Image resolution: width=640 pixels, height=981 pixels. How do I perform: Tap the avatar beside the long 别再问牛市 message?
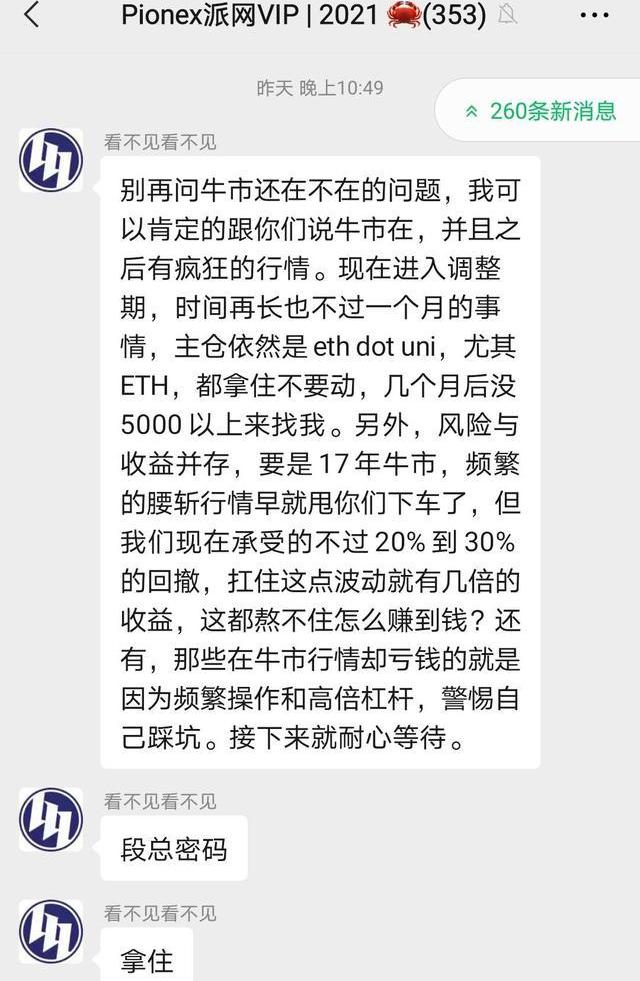coord(51,160)
